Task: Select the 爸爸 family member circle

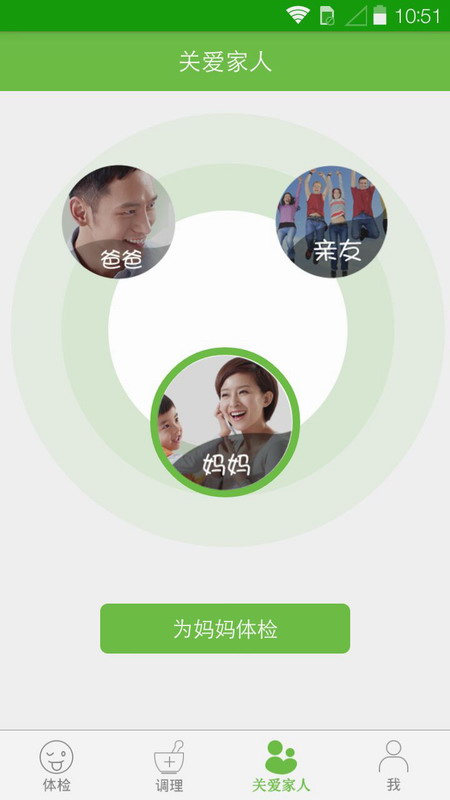Action: tap(118, 221)
